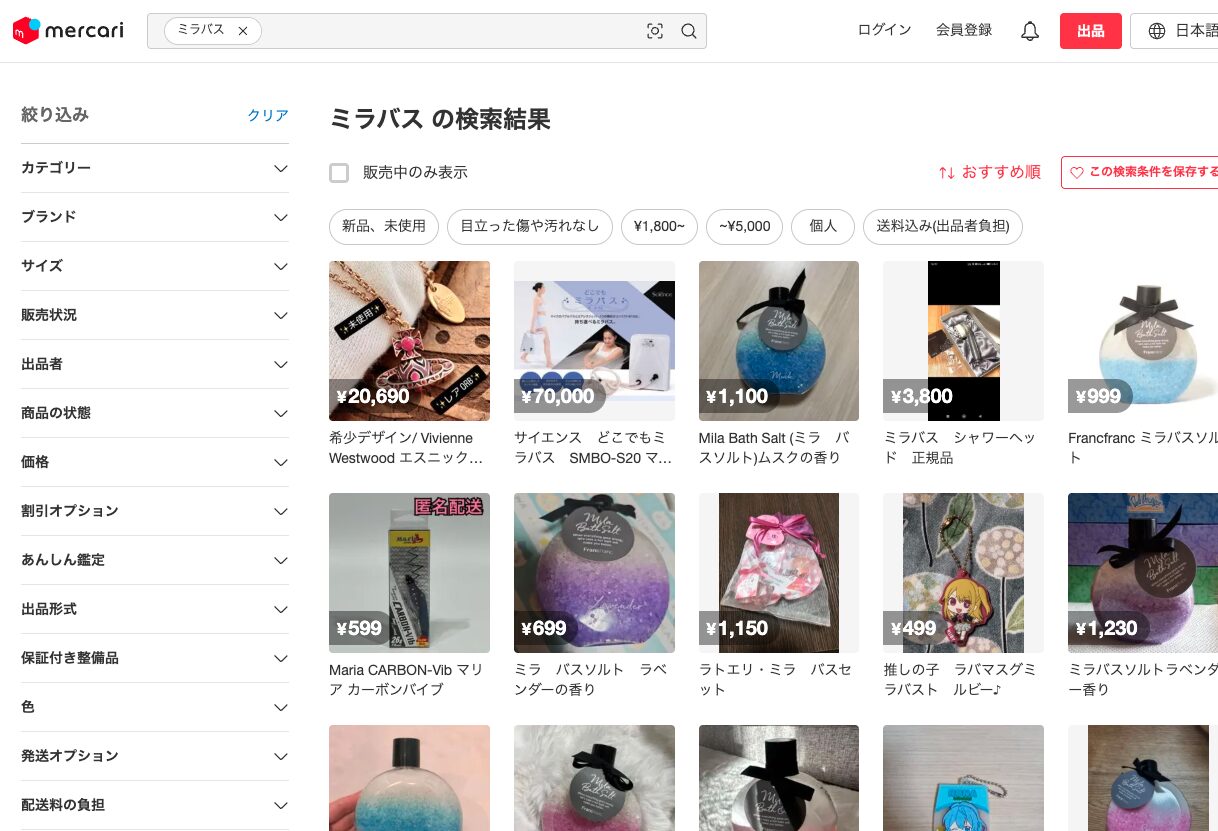Clear filters with クリア
The height and width of the screenshot is (831, 1218).
267,116
